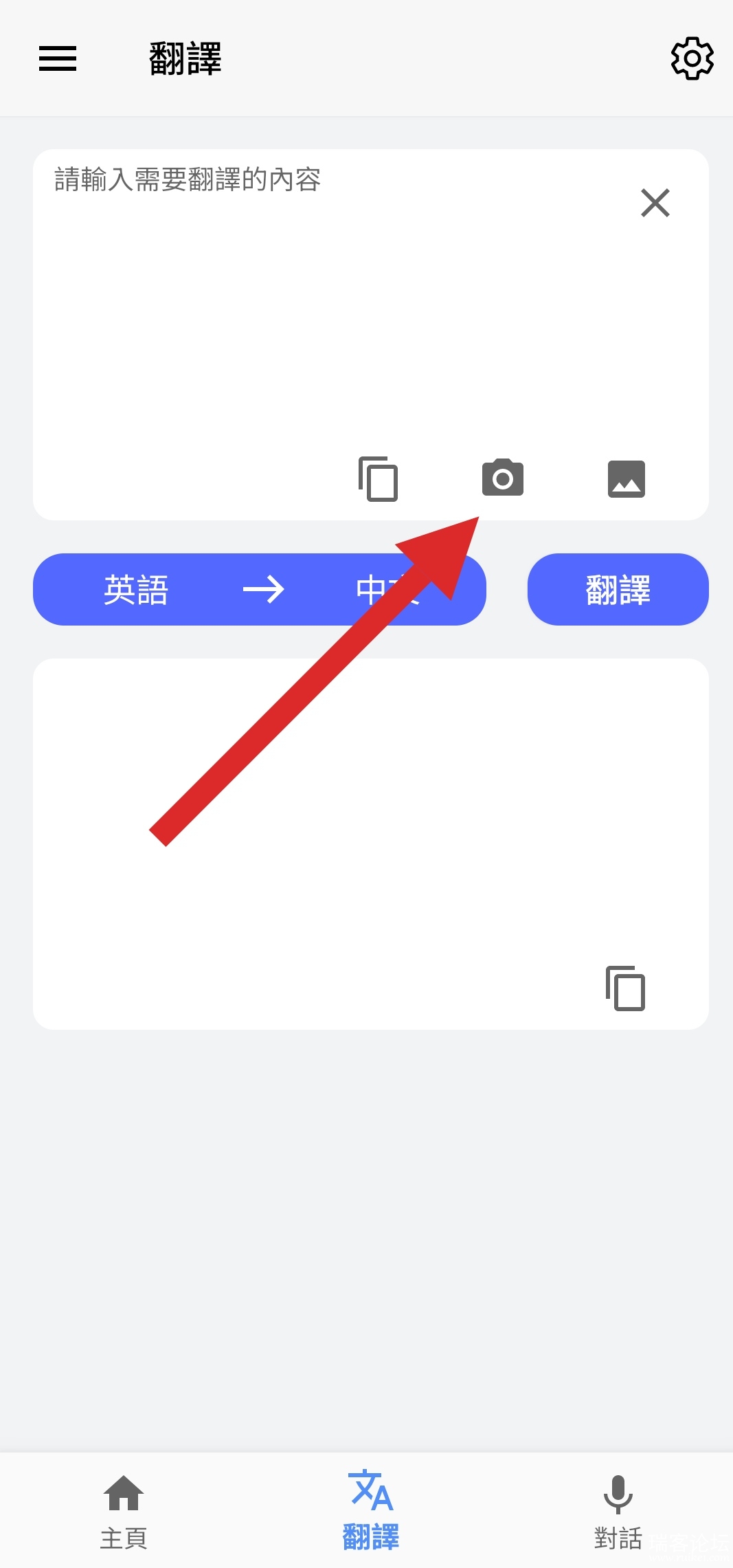Screen dimensions: 733x1568
Task: Swap languages with the arrow
Action: [x=264, y=590]
